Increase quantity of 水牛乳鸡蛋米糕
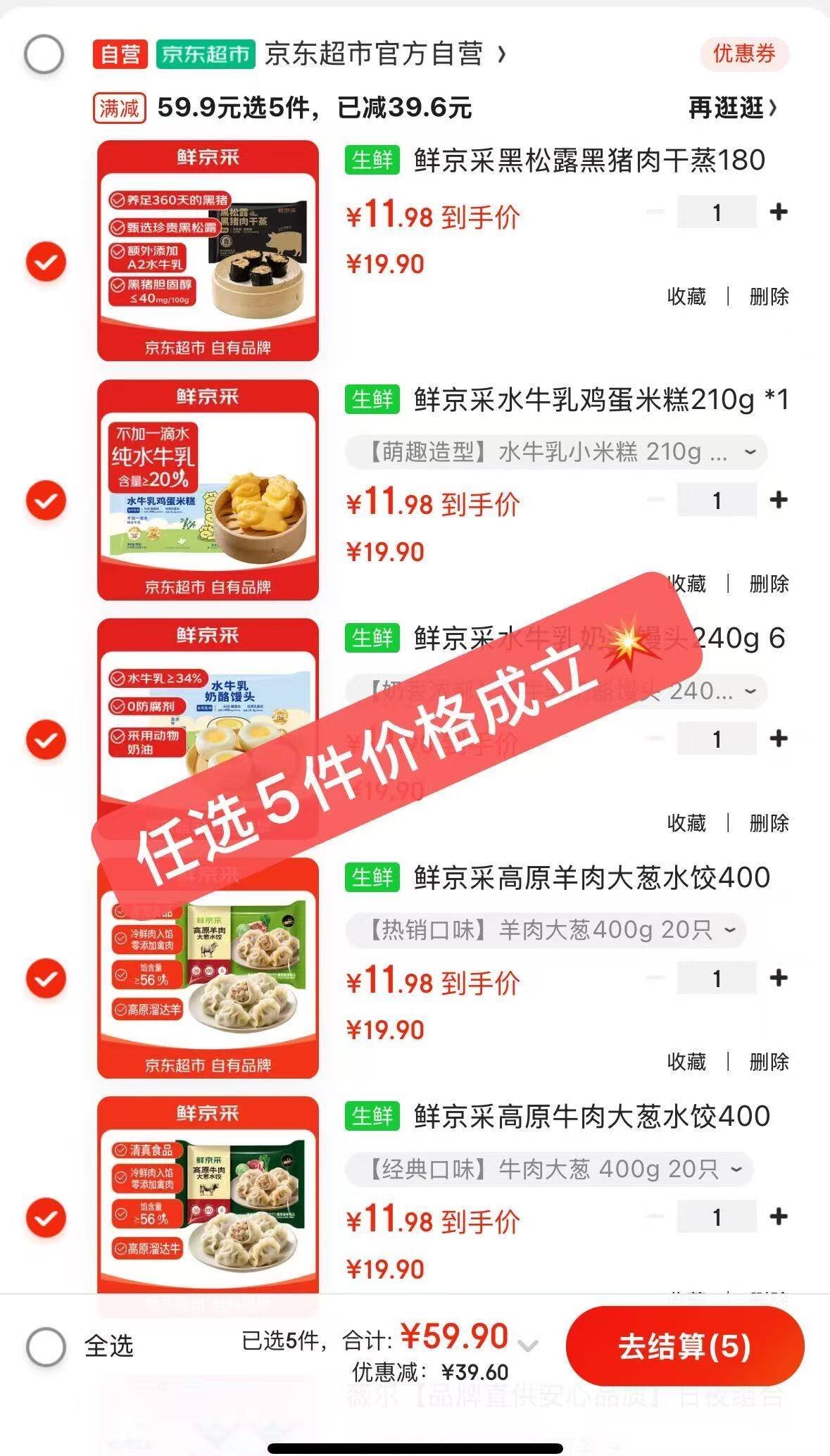Screen dimensions: 830x1456 tap(779, 500)
